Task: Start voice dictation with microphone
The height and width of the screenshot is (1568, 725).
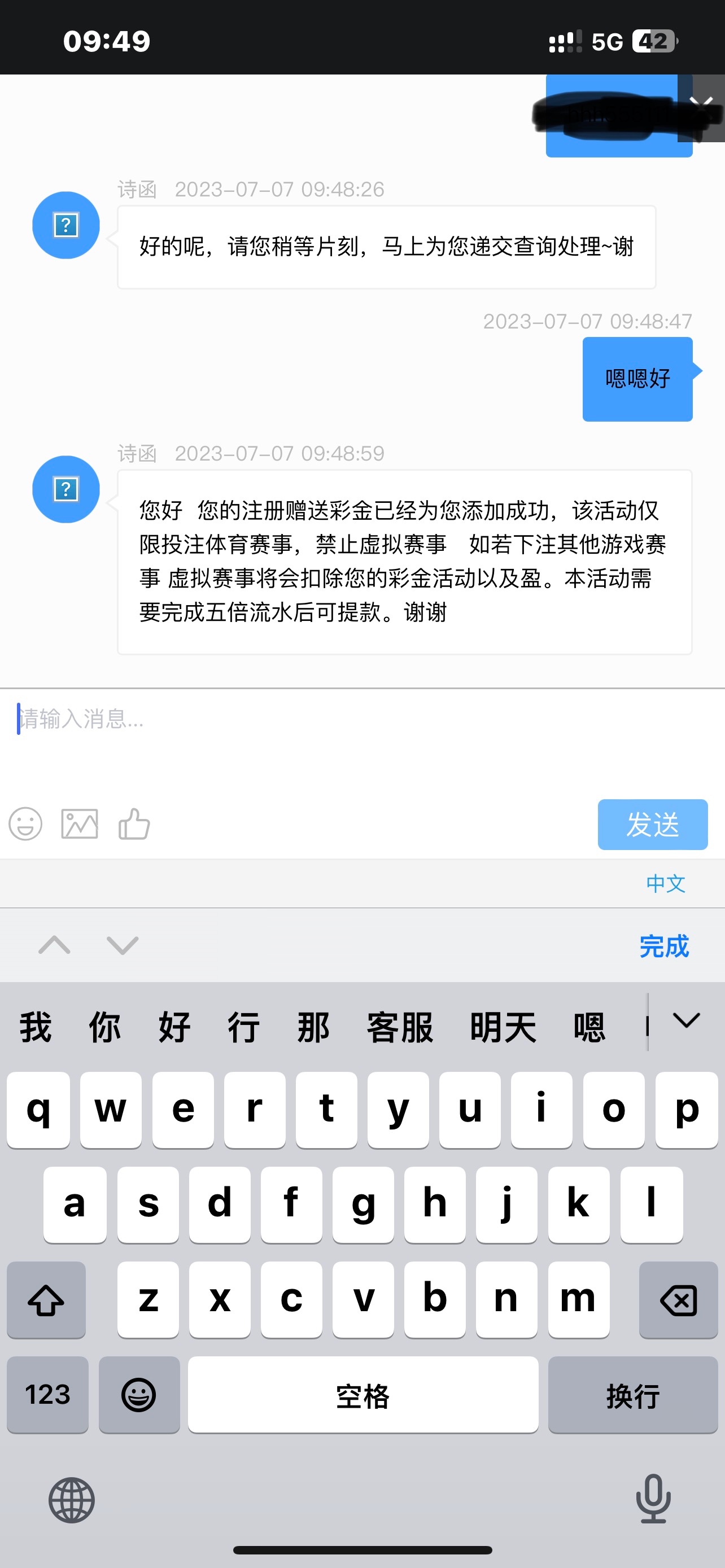Action: click(653, 1499)
